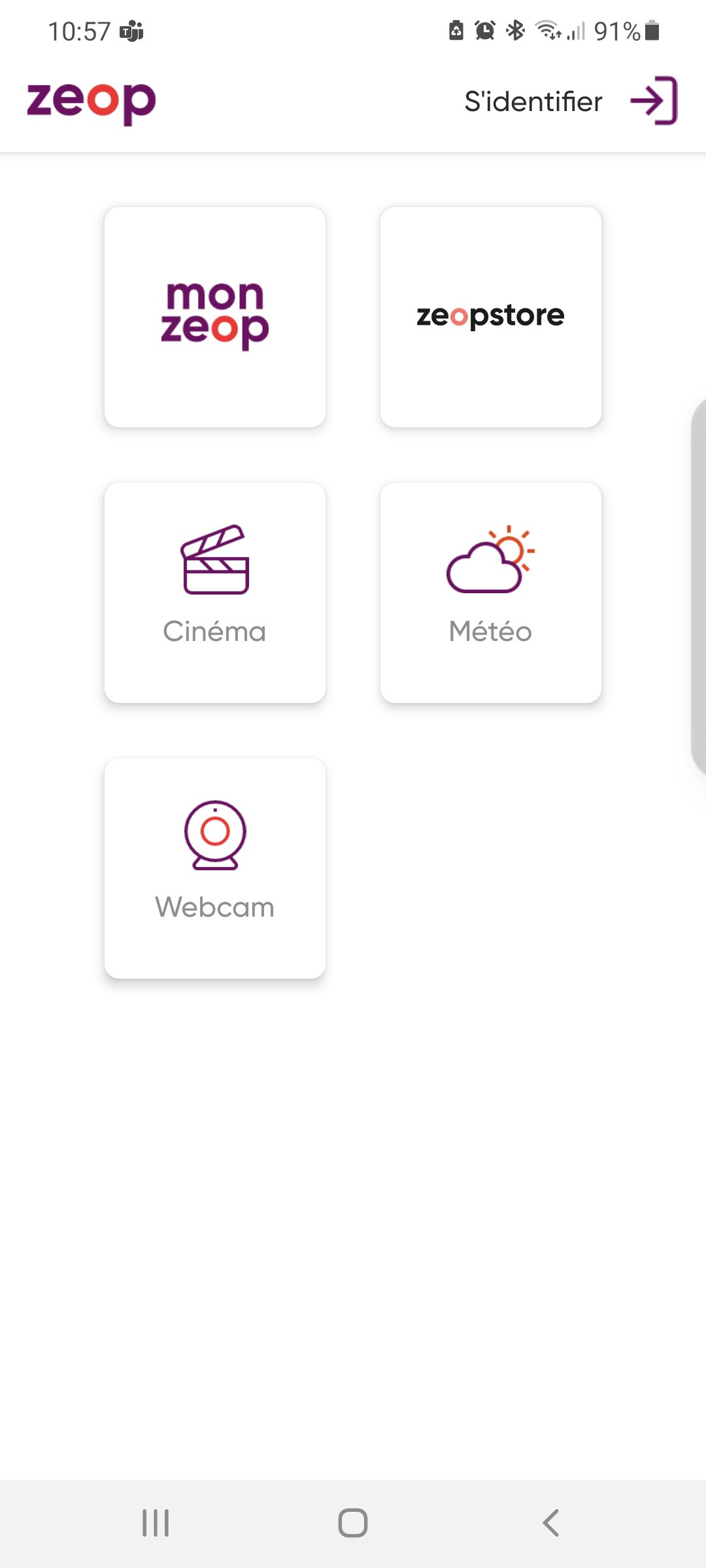Tap the login arrow icon beside S'identifier
The height and width of the screenshot is (1568, 706).
pos(653,101)
